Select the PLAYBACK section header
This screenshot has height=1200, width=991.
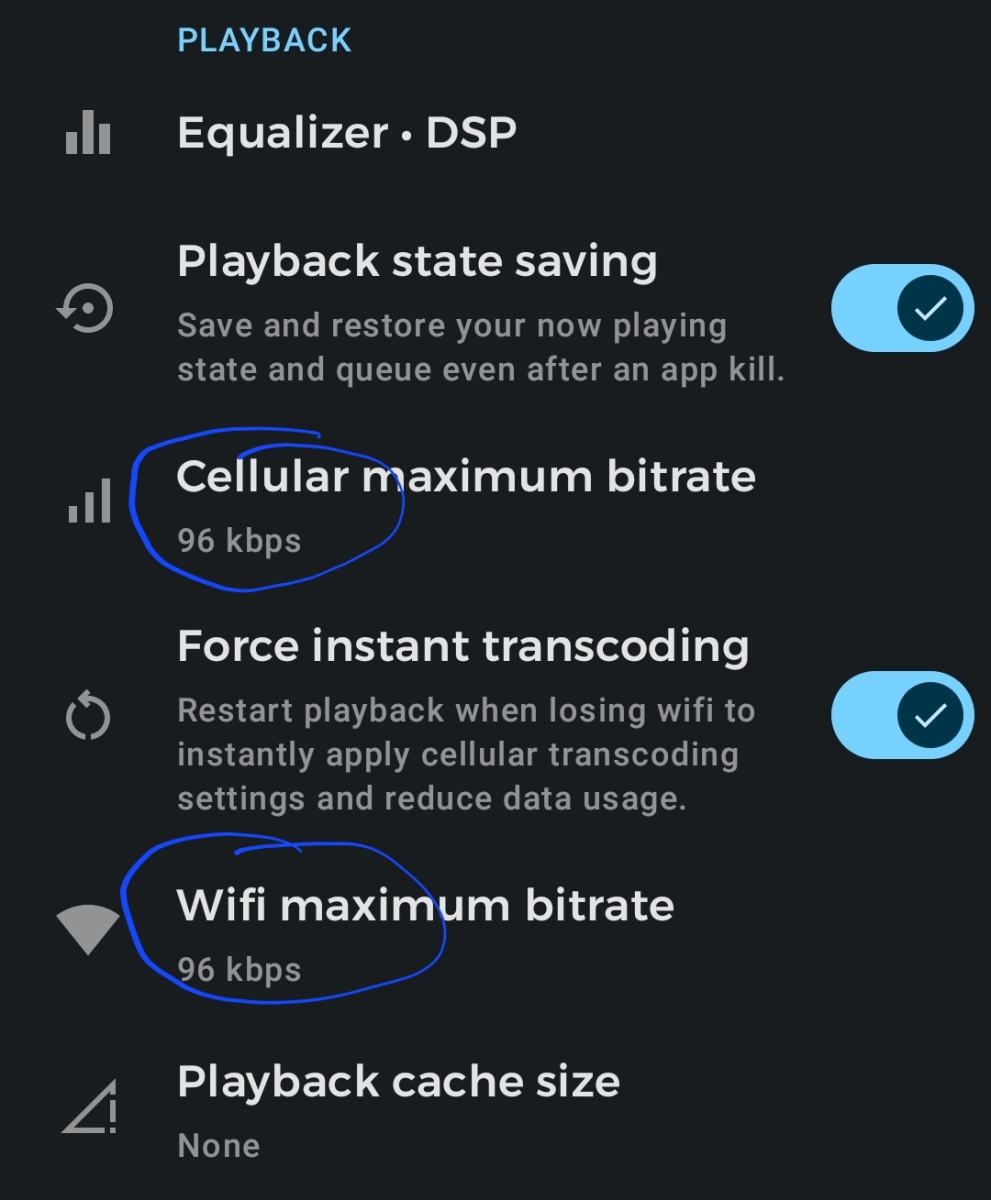pos(264,39)
